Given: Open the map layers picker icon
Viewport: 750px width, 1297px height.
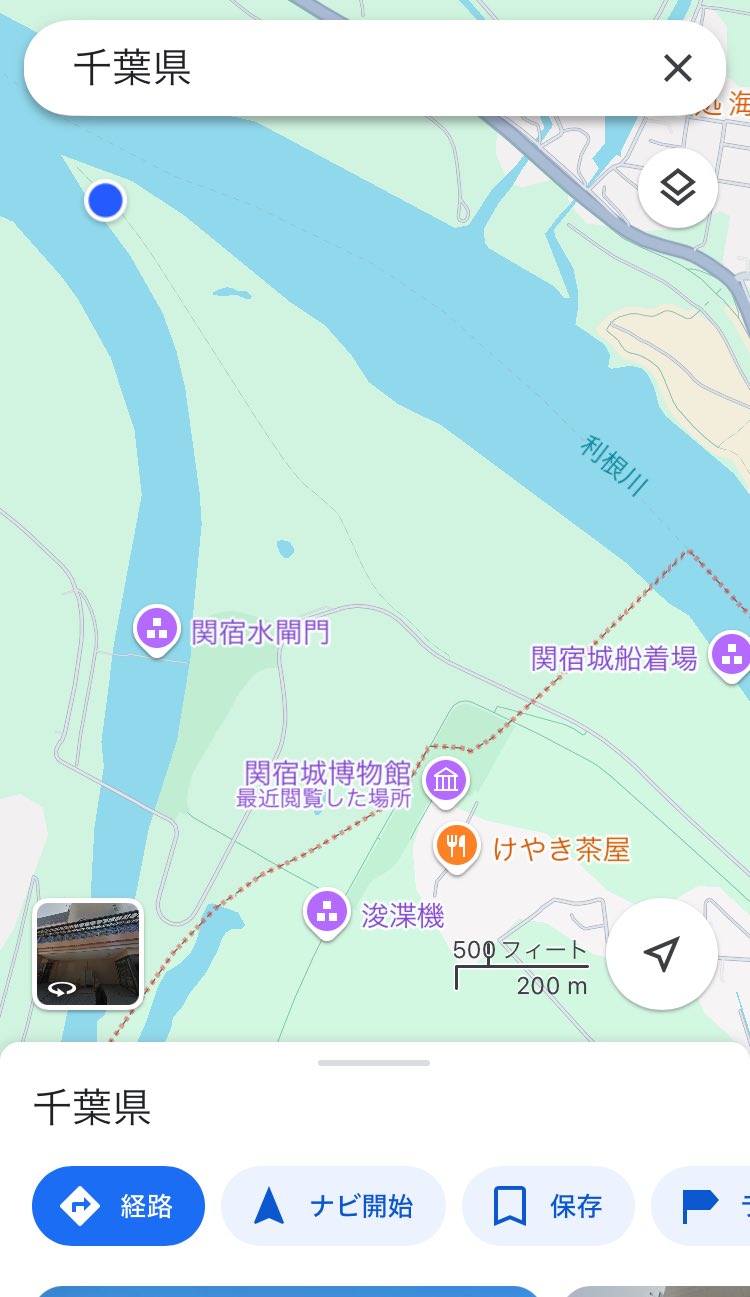Looking at the screenshot, I should tap(677, 188).
